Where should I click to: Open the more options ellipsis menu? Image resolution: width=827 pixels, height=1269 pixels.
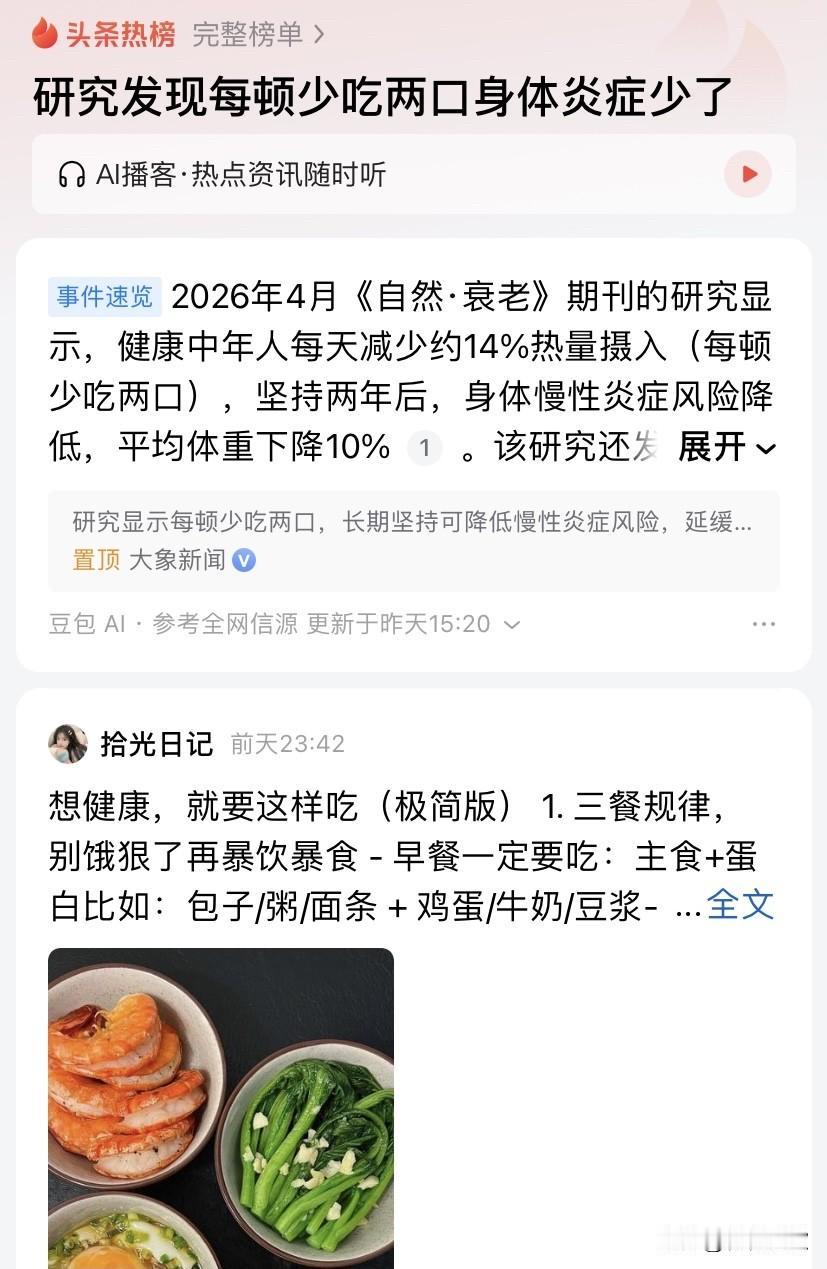(x=764, y=622)
